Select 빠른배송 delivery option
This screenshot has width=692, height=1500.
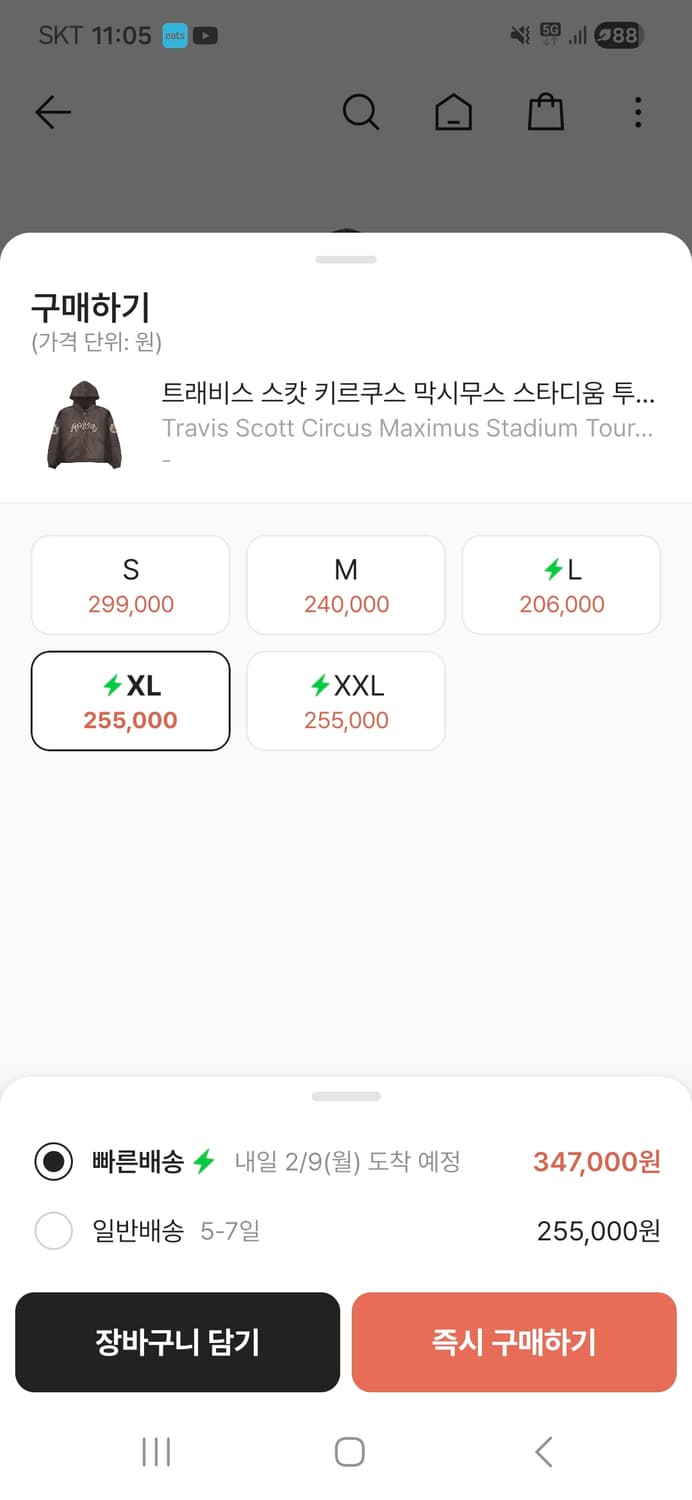pyautogui.click(x=346, y=1162)
